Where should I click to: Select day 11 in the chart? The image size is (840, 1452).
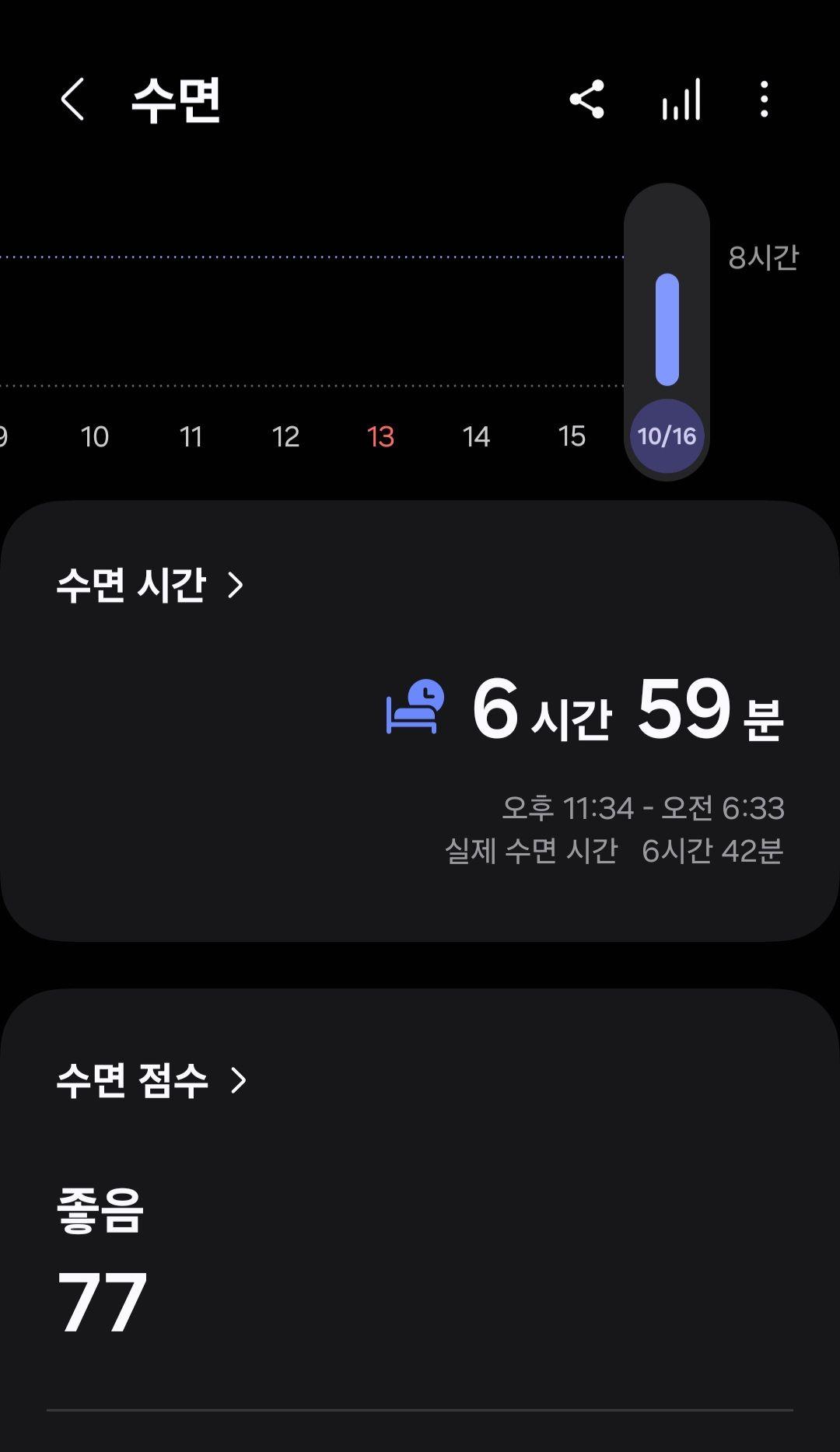tap(191, 436)
